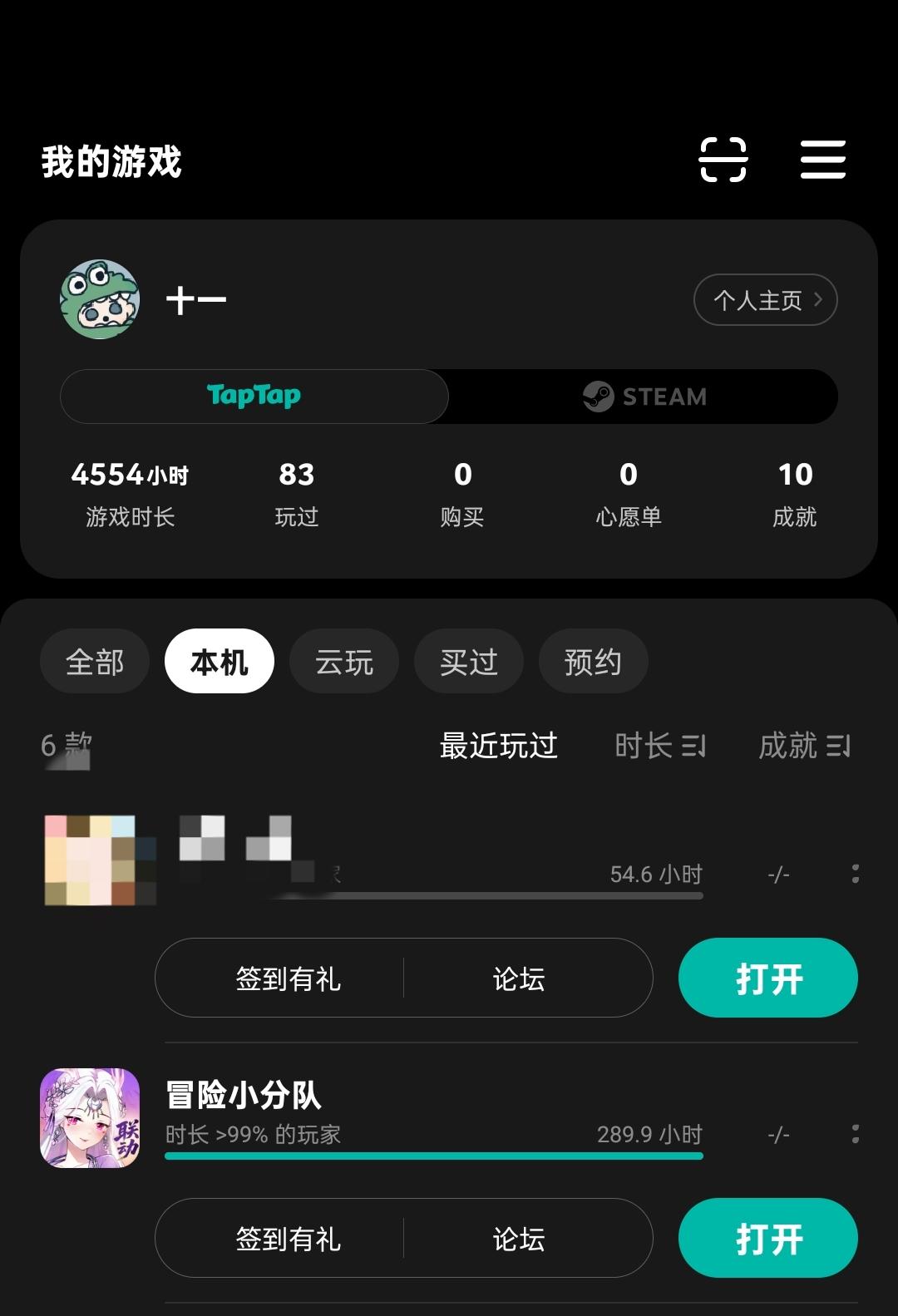Click 签到有礼 for 冒险小分队

289,1238
